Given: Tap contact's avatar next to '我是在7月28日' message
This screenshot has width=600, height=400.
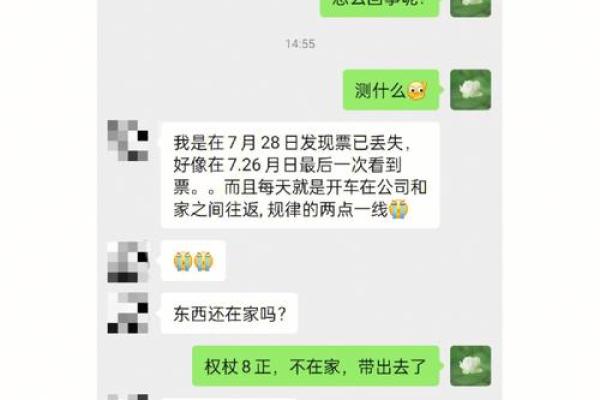Looking at the screenshot, I should tap(128, 141).
